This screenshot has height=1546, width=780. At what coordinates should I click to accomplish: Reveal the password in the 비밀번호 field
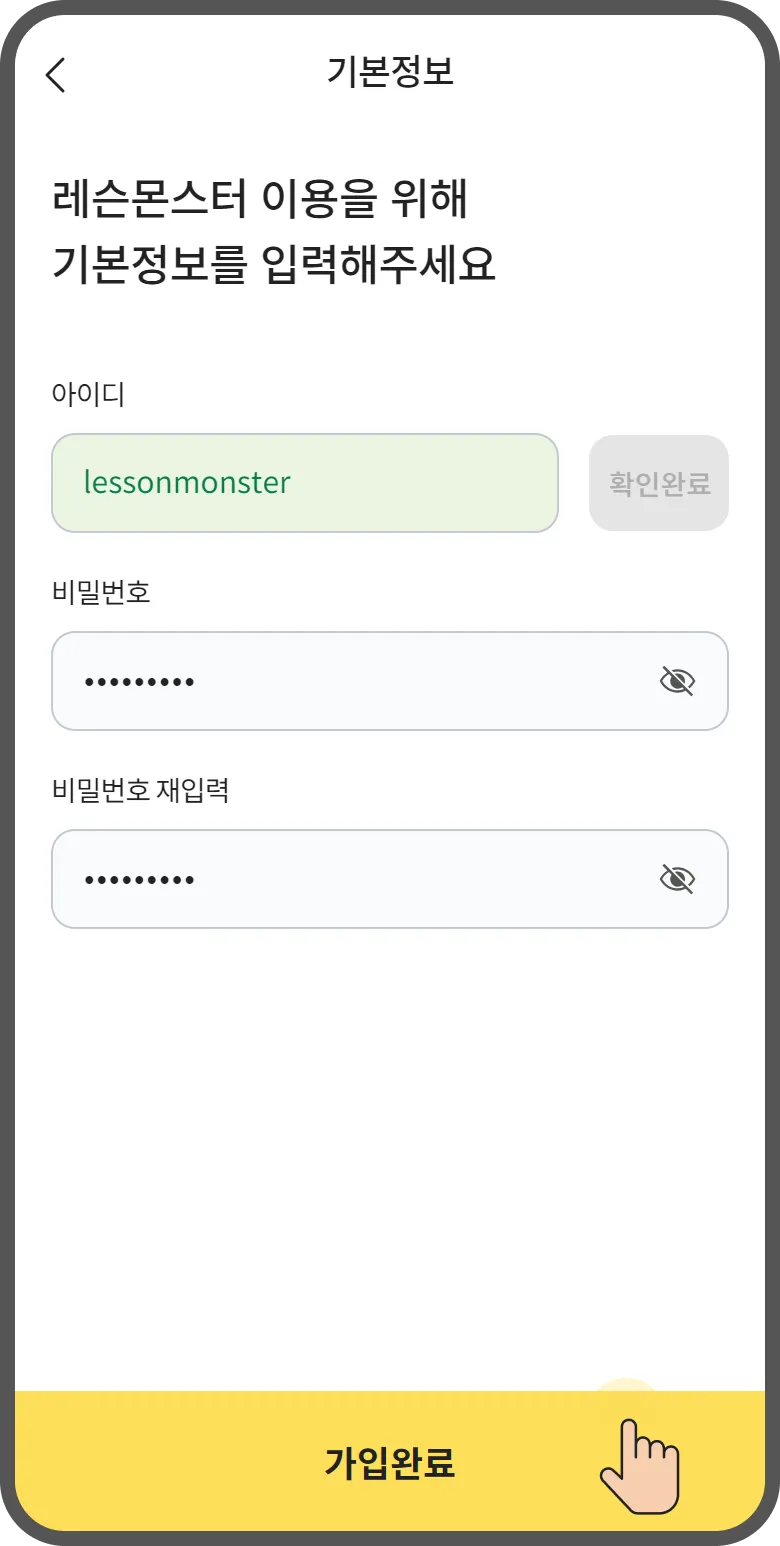point(677,681)
